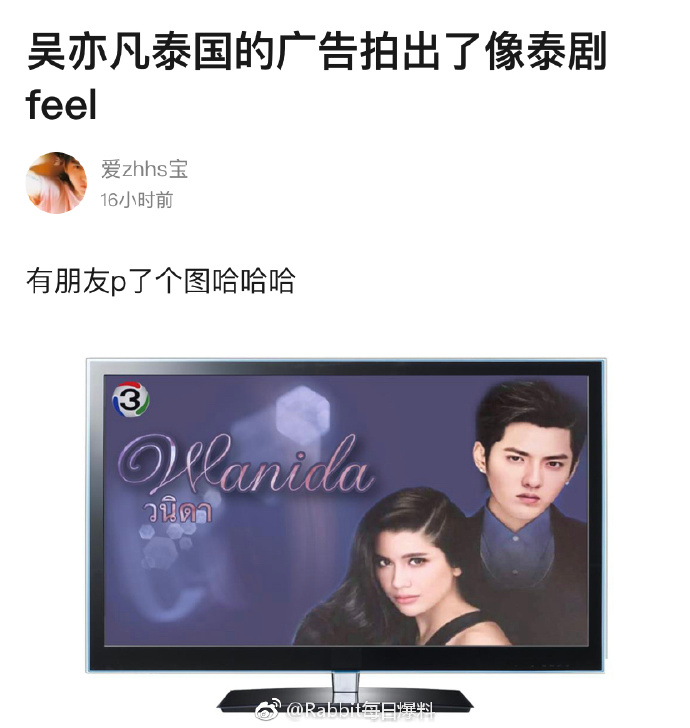
Task: Open the Wanida TV picture in the post
Action: tap(345, 520)
